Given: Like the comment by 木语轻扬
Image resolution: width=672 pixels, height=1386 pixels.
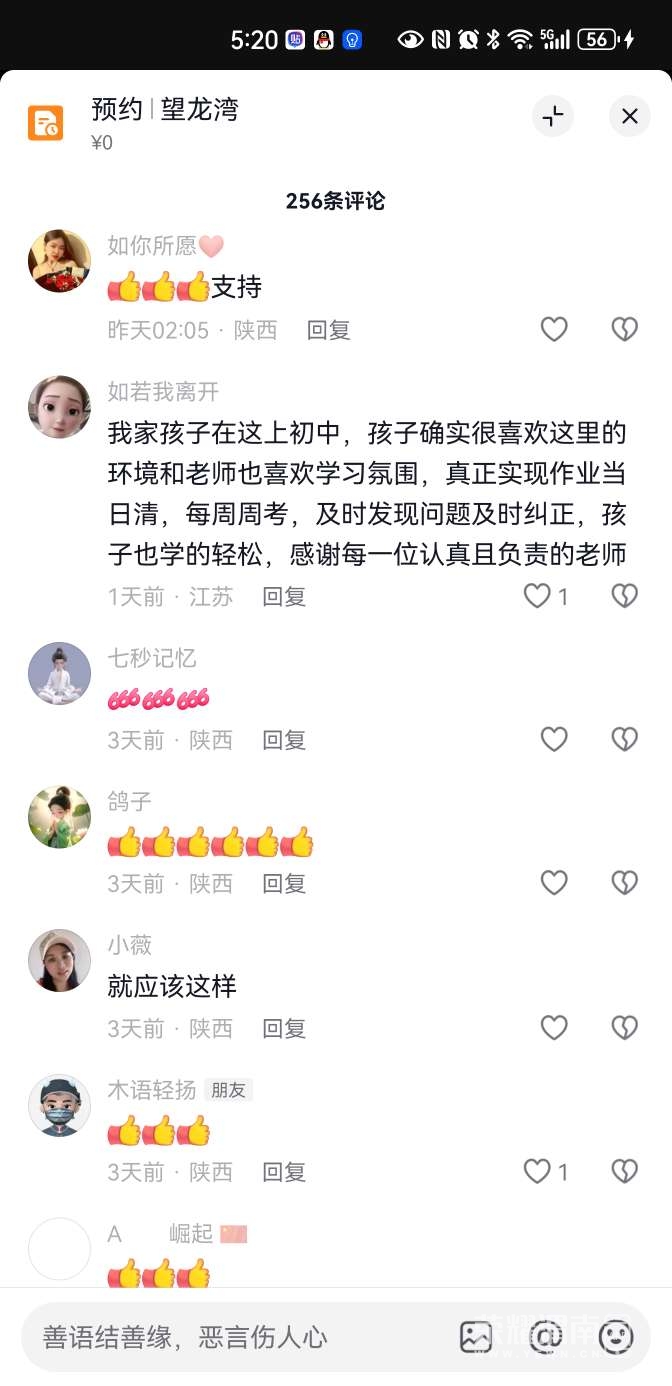Looking at the screenshot, I should [x=538, y=1171].
